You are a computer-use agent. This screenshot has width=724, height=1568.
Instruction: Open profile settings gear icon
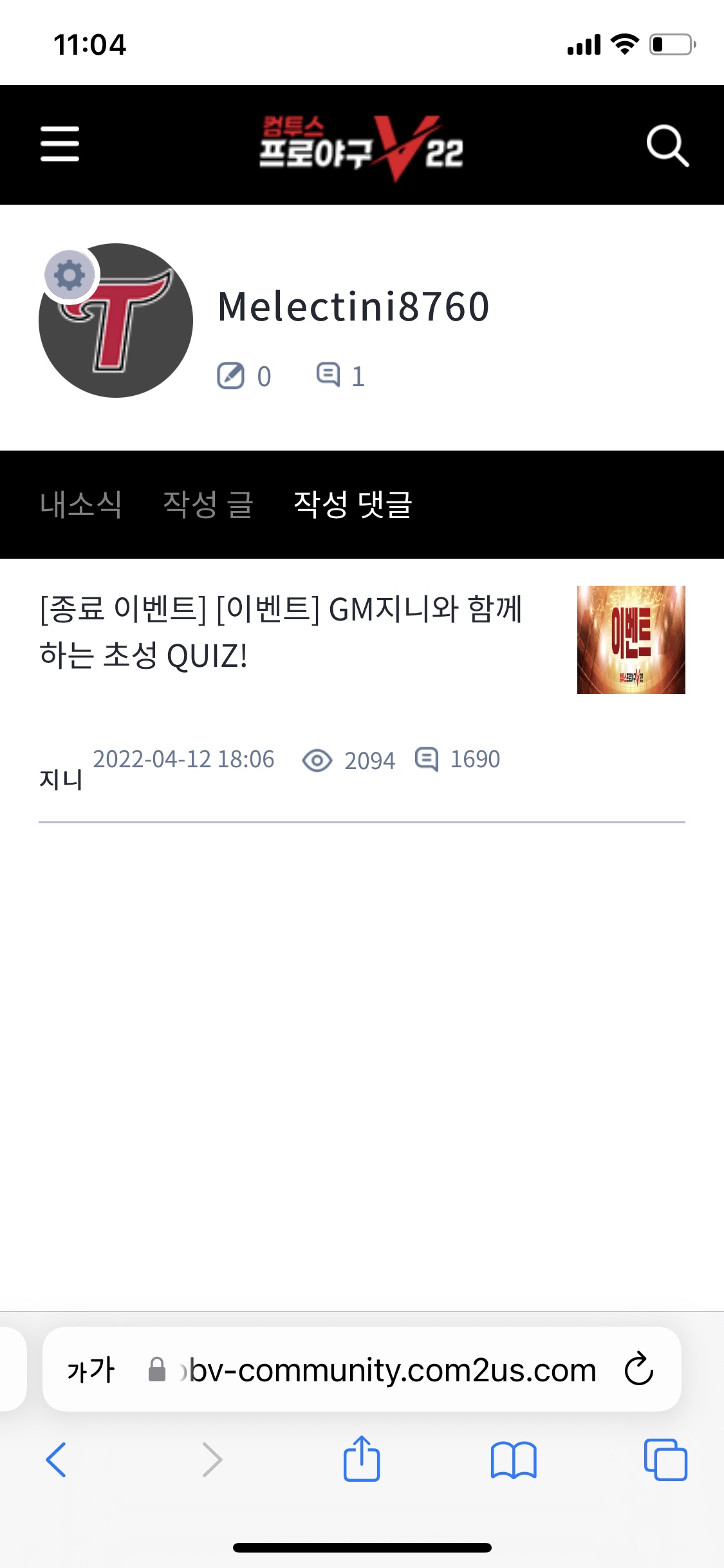point(70,275)
